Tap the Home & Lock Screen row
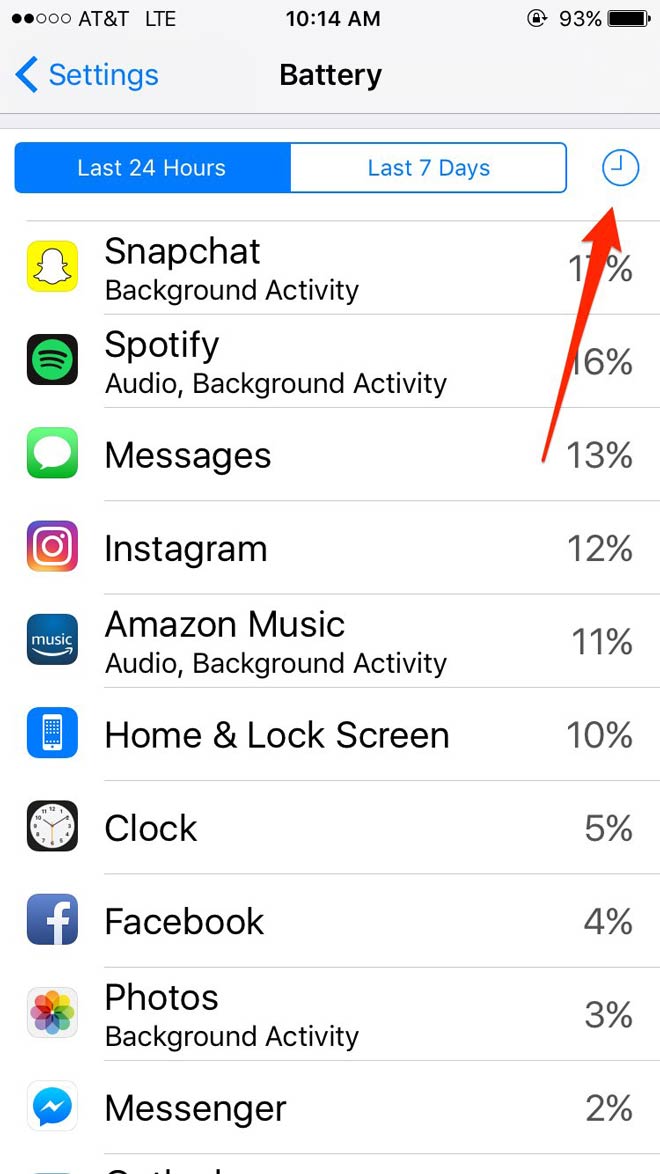Screen dimensions: 660x1174 click(330, 735)
